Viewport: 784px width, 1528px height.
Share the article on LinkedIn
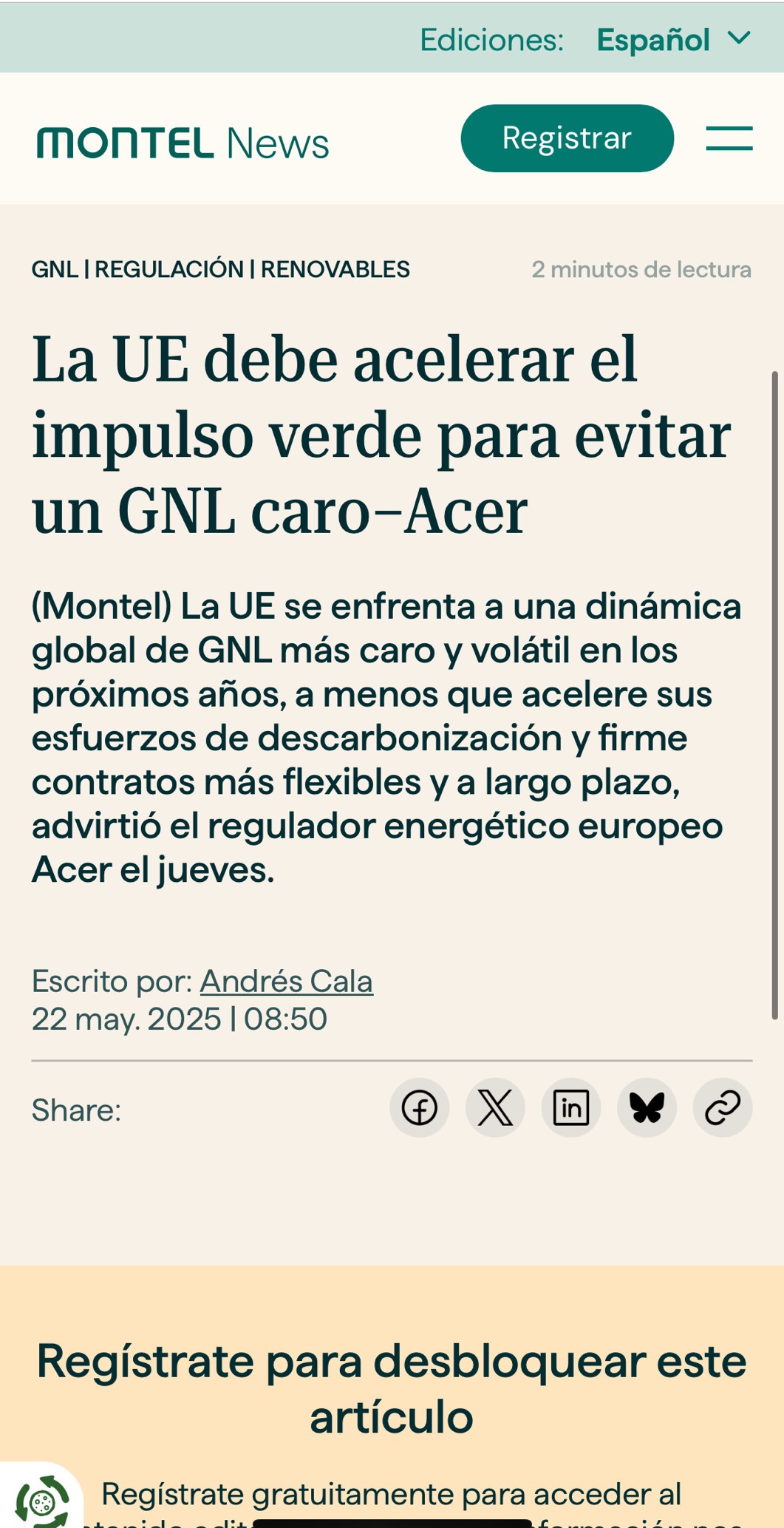pos(571,1107)
